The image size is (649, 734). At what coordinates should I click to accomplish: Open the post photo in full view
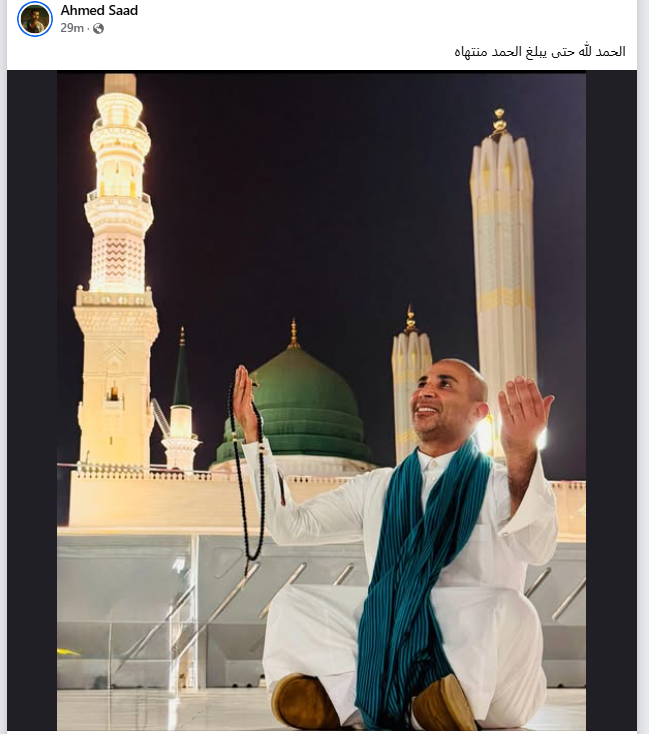tap(321, 400)
